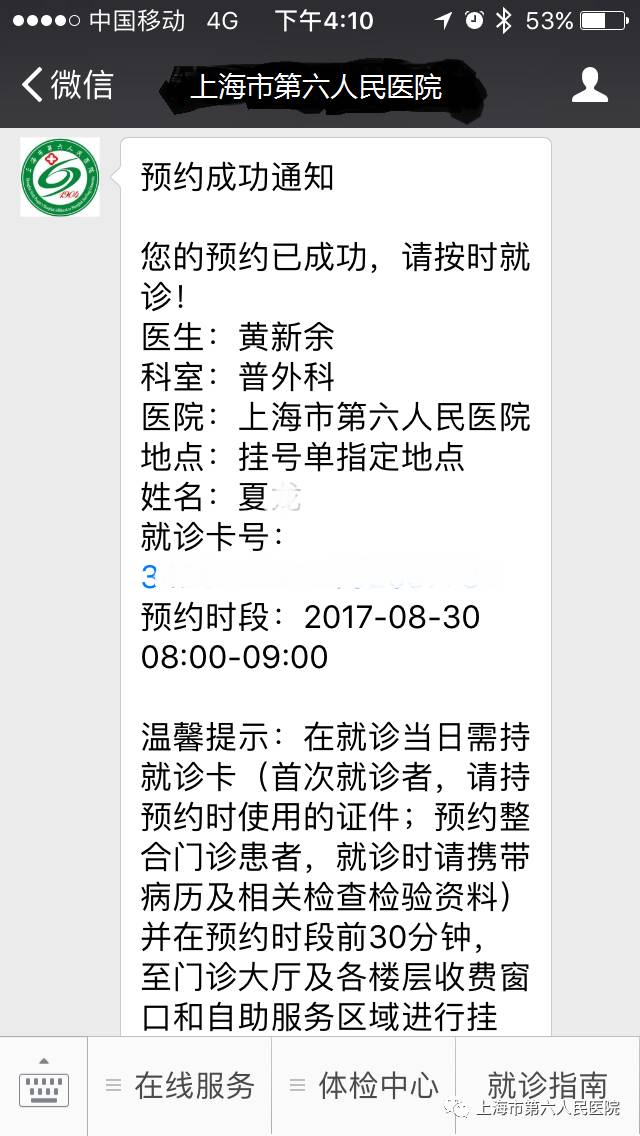Open the official account profile icon
640x1136 pixels.
[590, 86]
